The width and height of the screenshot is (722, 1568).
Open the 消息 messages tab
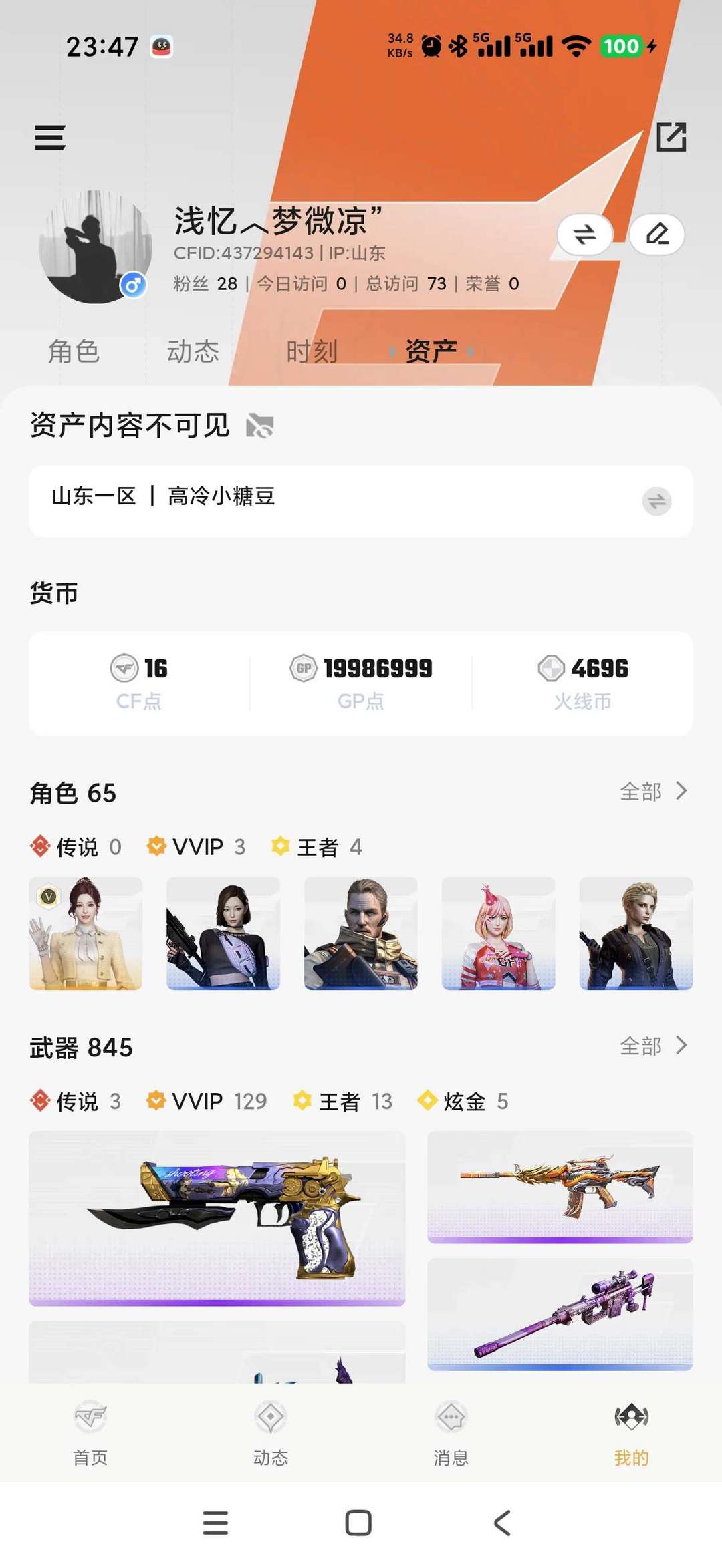(451, 1431)
